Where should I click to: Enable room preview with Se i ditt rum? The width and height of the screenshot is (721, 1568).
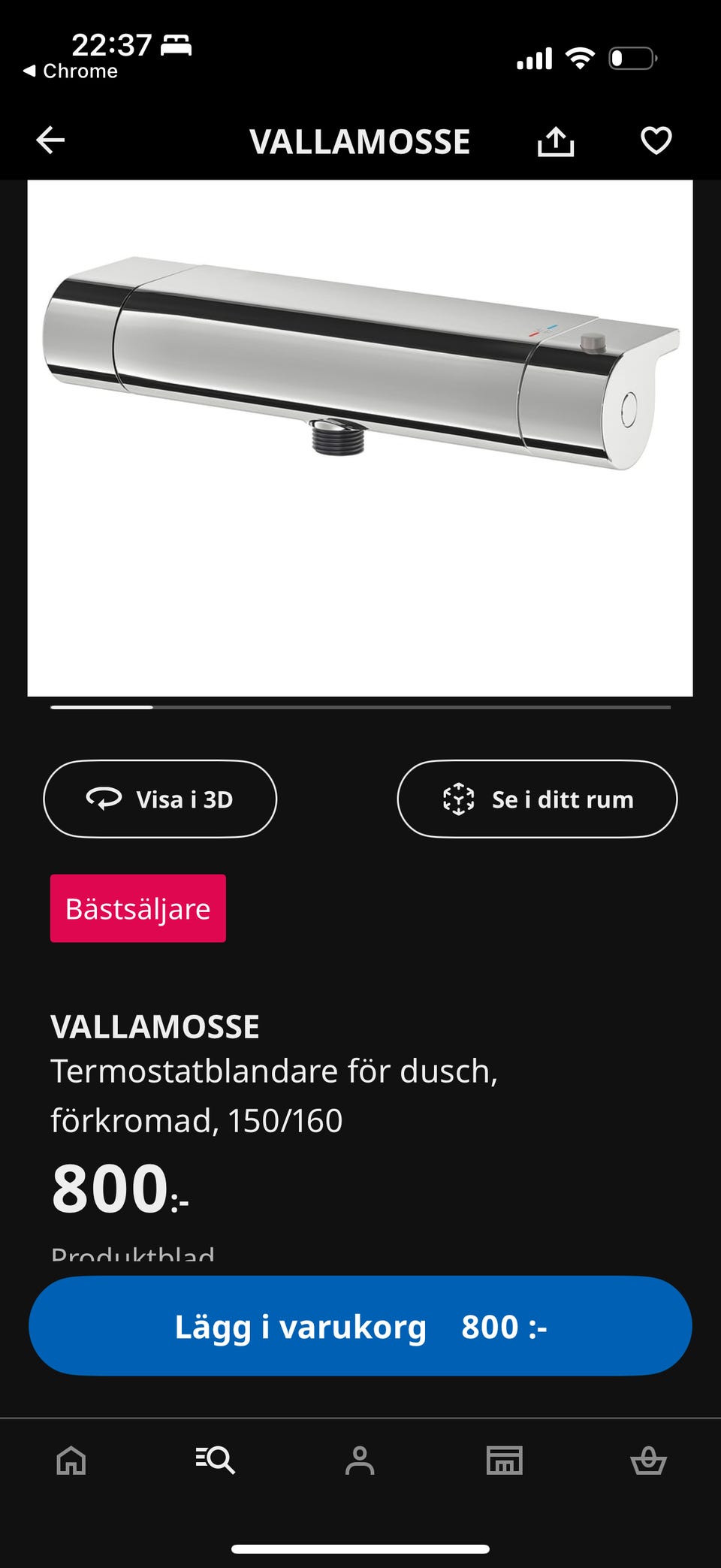coord(538,799)
